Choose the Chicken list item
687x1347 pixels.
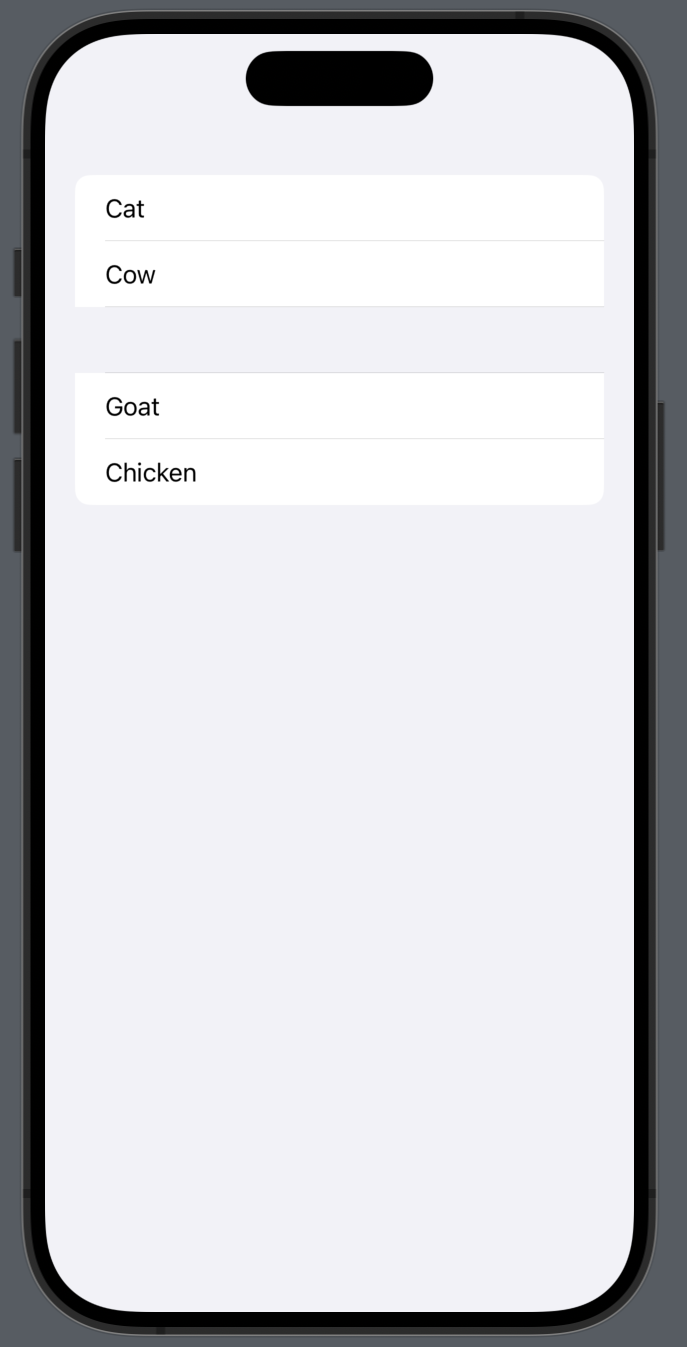339,472
